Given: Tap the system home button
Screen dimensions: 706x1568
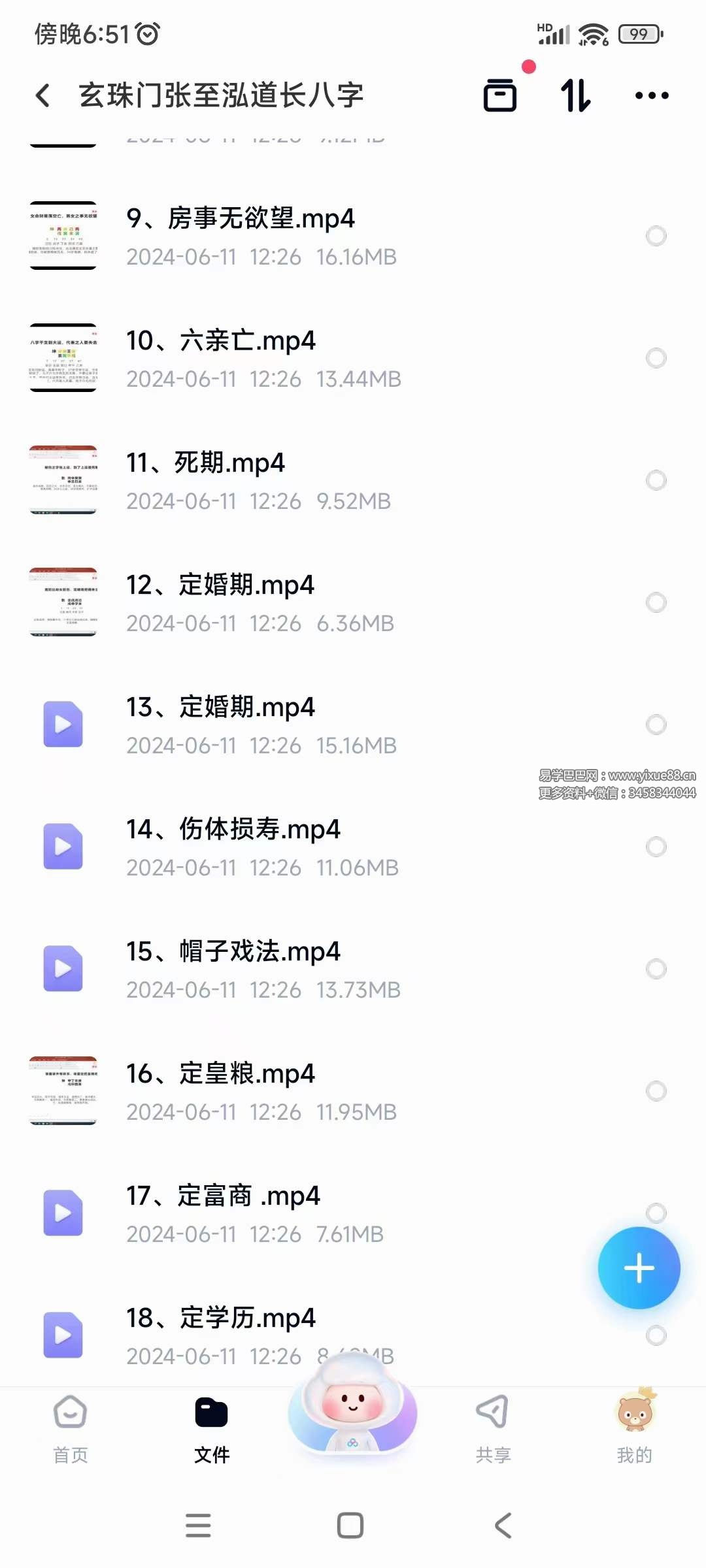Looking at the screenshot, I should [x=350, y=1526].
